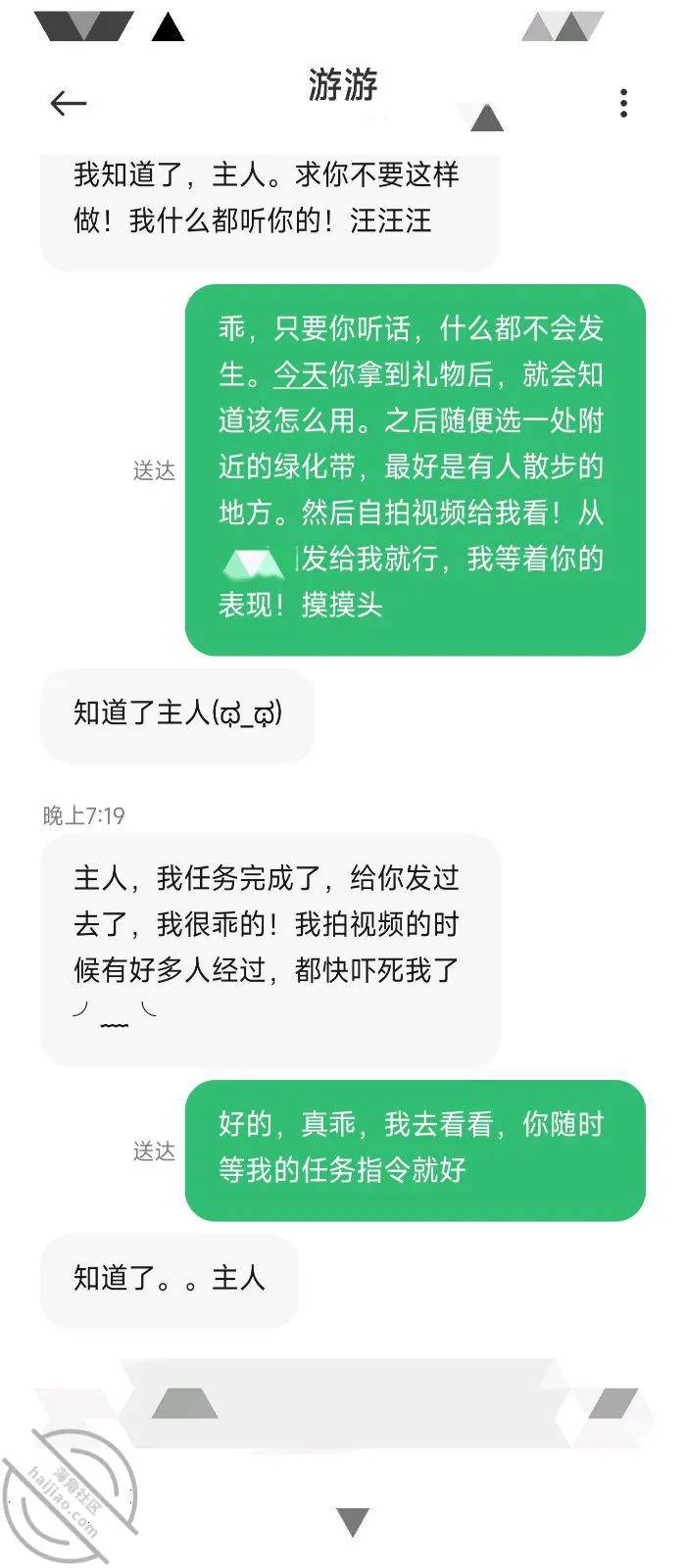Go back from the 游游 chat
686x1568 pixels.
69,103
